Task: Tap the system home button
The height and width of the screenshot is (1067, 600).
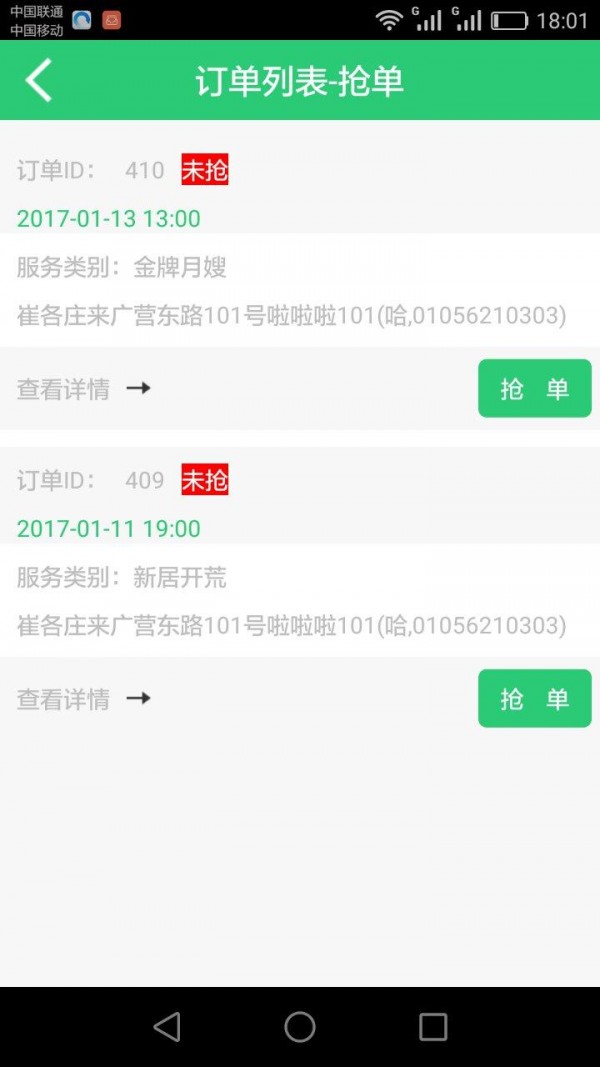Action: coord(300,1026)
